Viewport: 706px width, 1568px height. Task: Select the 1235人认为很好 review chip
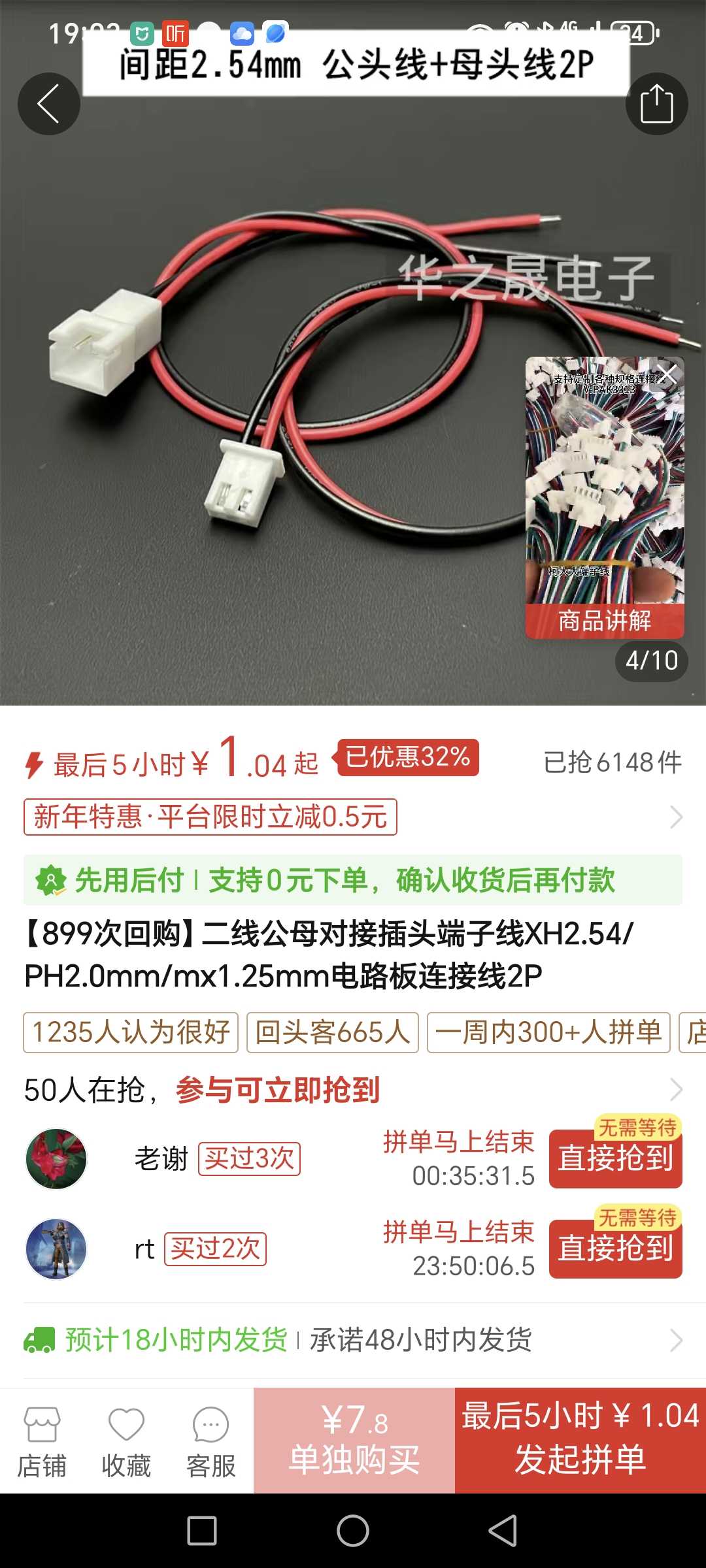pyautogui.click(x=131, y=1032)
